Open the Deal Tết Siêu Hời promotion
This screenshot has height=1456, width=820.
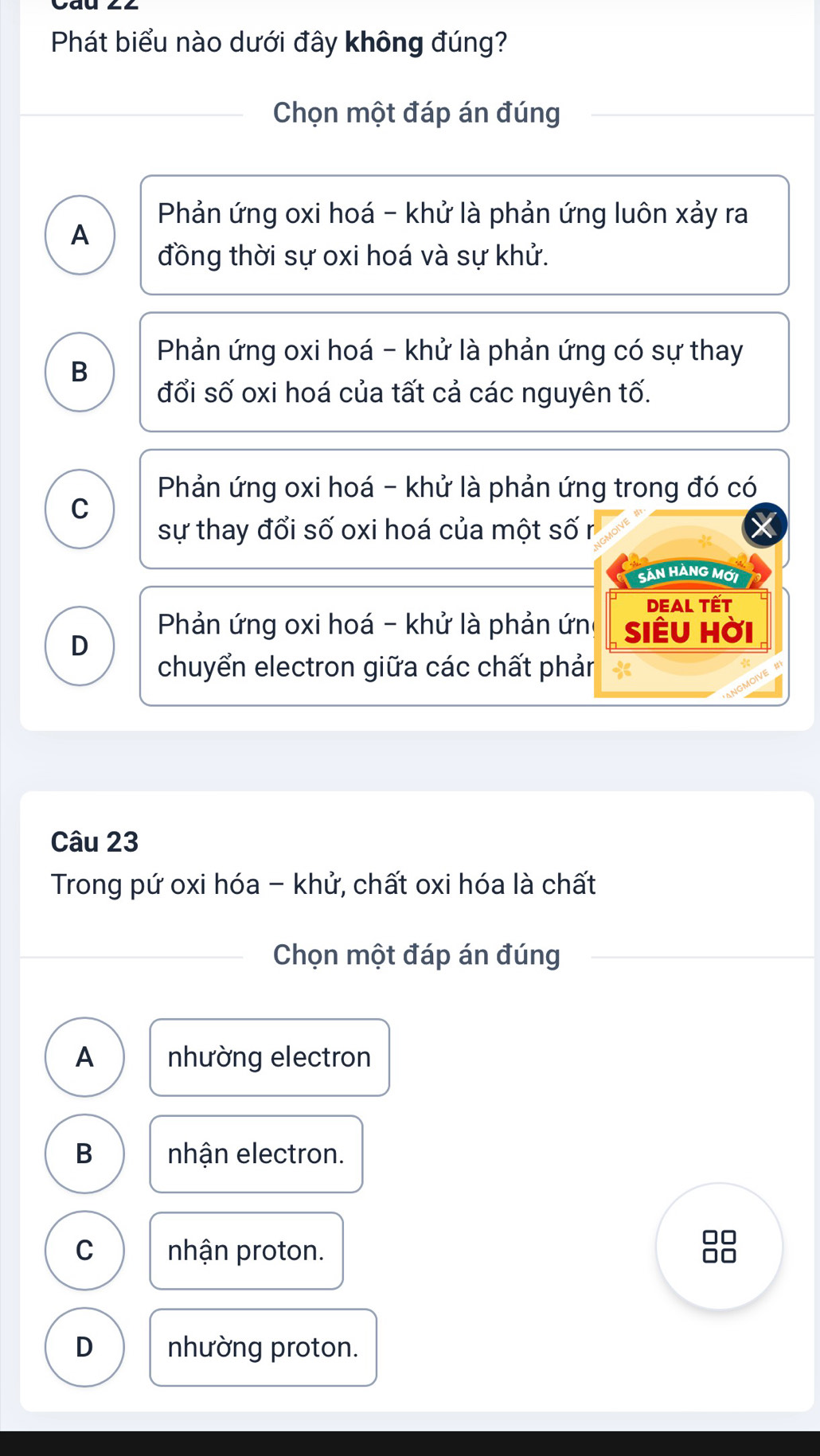(688, 621)
